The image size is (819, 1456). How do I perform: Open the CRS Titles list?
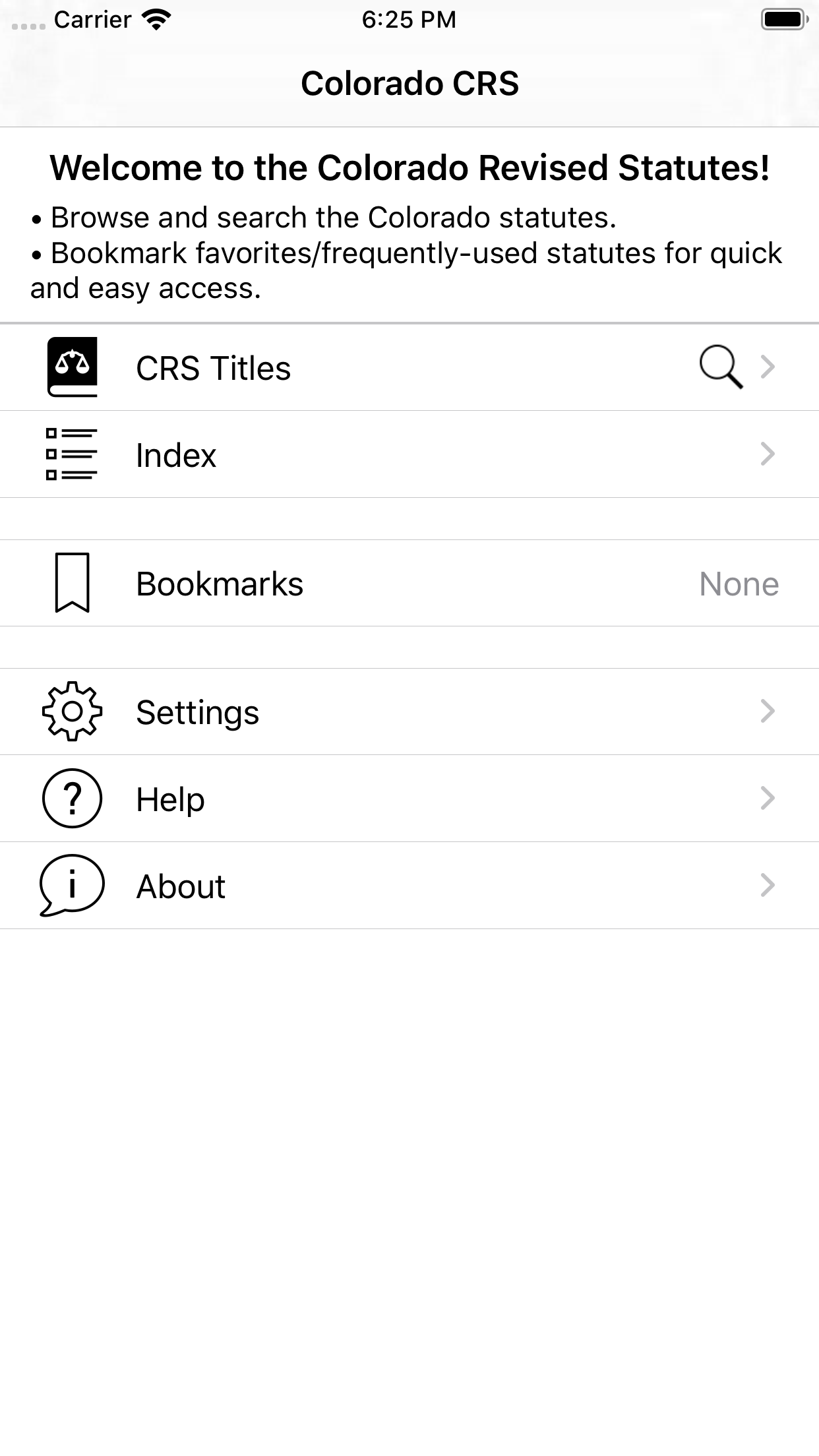(409, 367)
